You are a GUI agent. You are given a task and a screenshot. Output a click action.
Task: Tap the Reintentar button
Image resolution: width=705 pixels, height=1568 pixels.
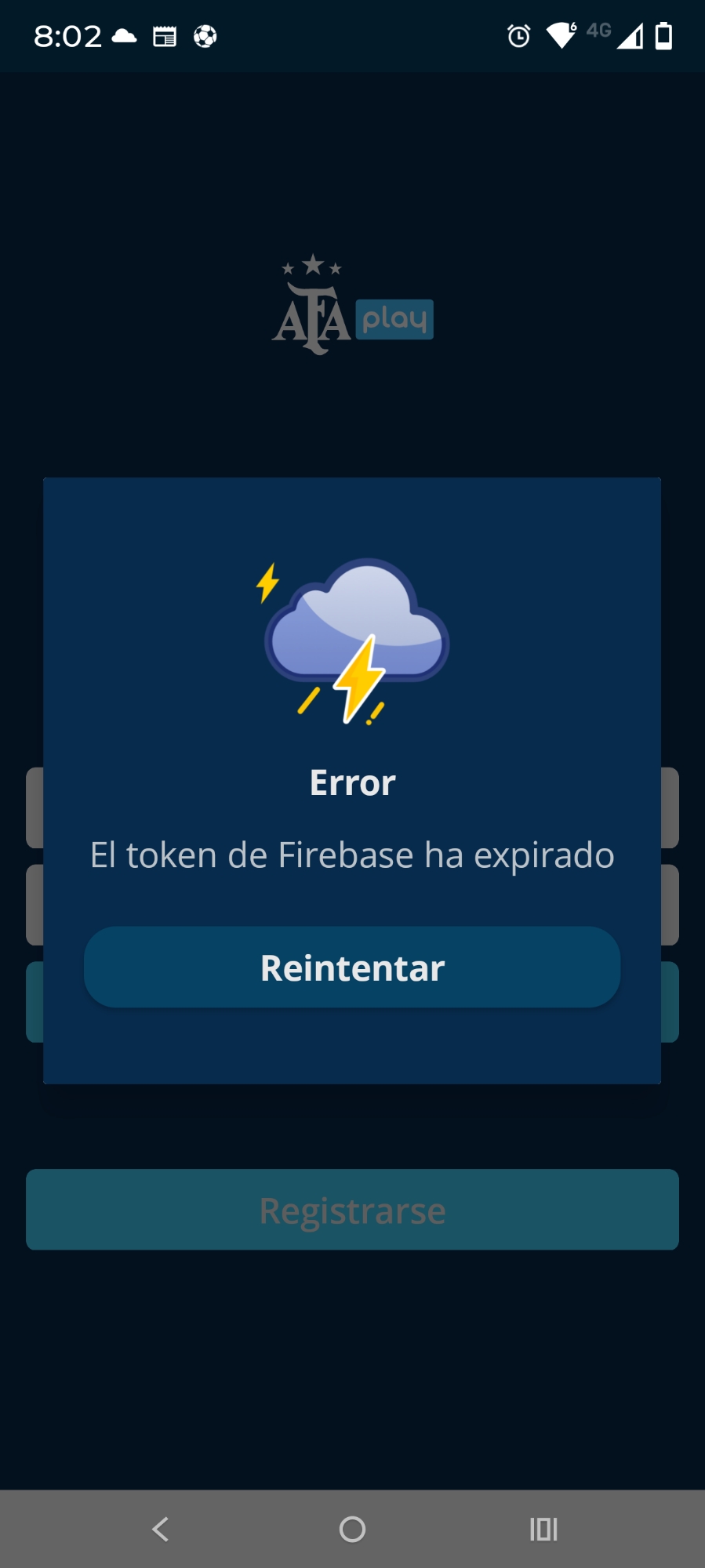click(x=352, y=967)
